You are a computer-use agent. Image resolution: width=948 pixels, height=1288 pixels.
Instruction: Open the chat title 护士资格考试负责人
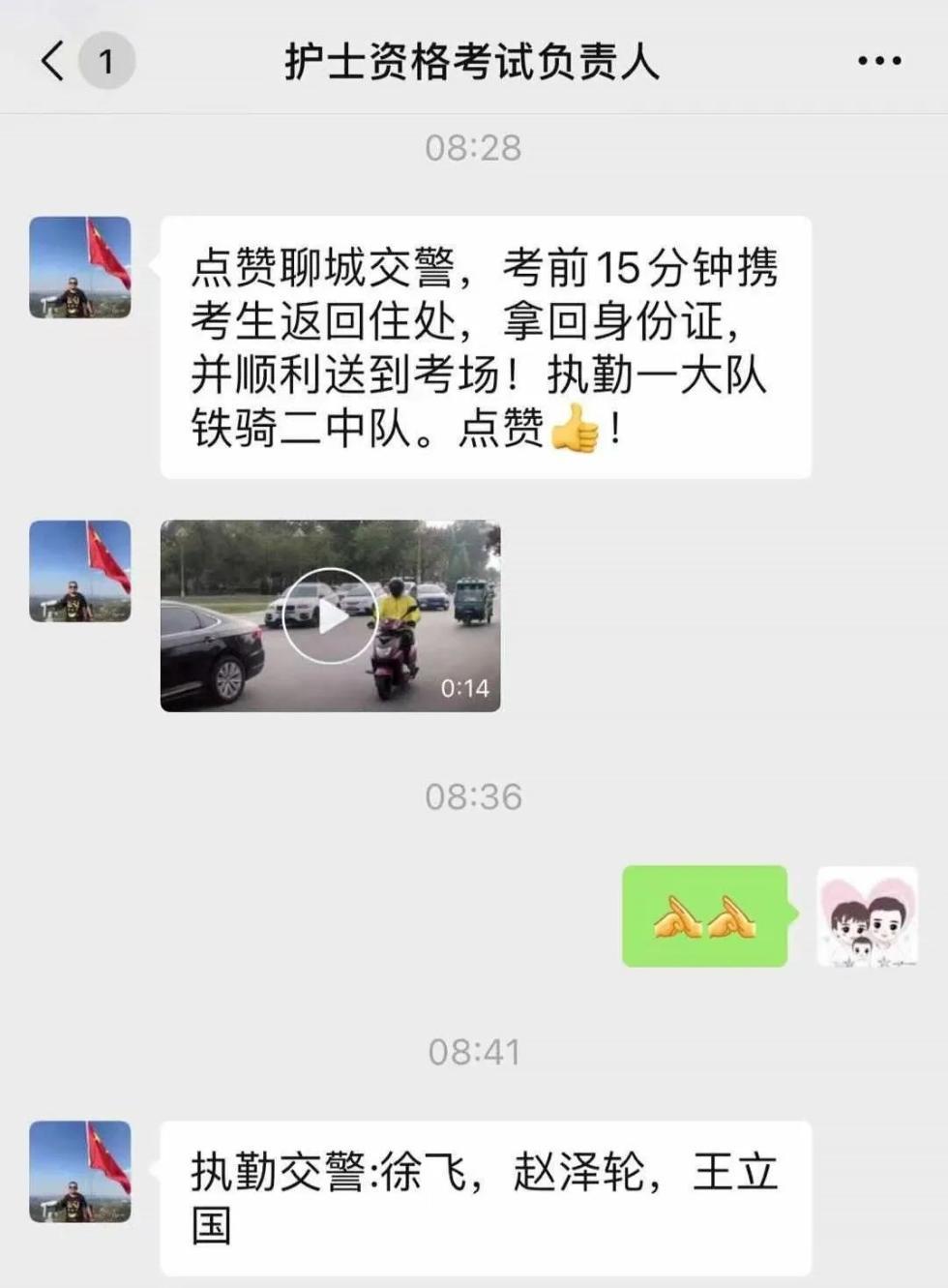[x=471, y=58]
